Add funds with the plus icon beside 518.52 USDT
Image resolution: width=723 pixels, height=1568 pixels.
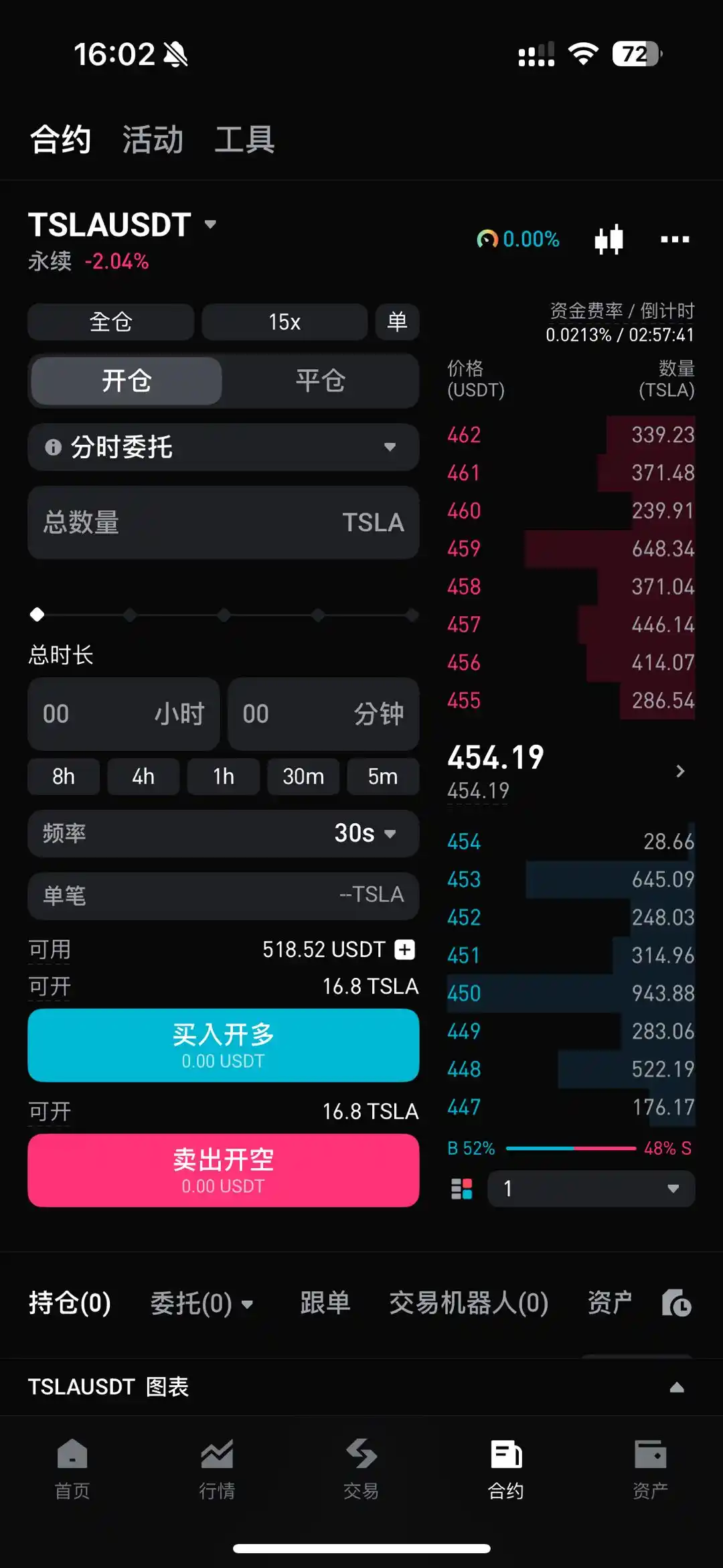click(x=405, y=949)
